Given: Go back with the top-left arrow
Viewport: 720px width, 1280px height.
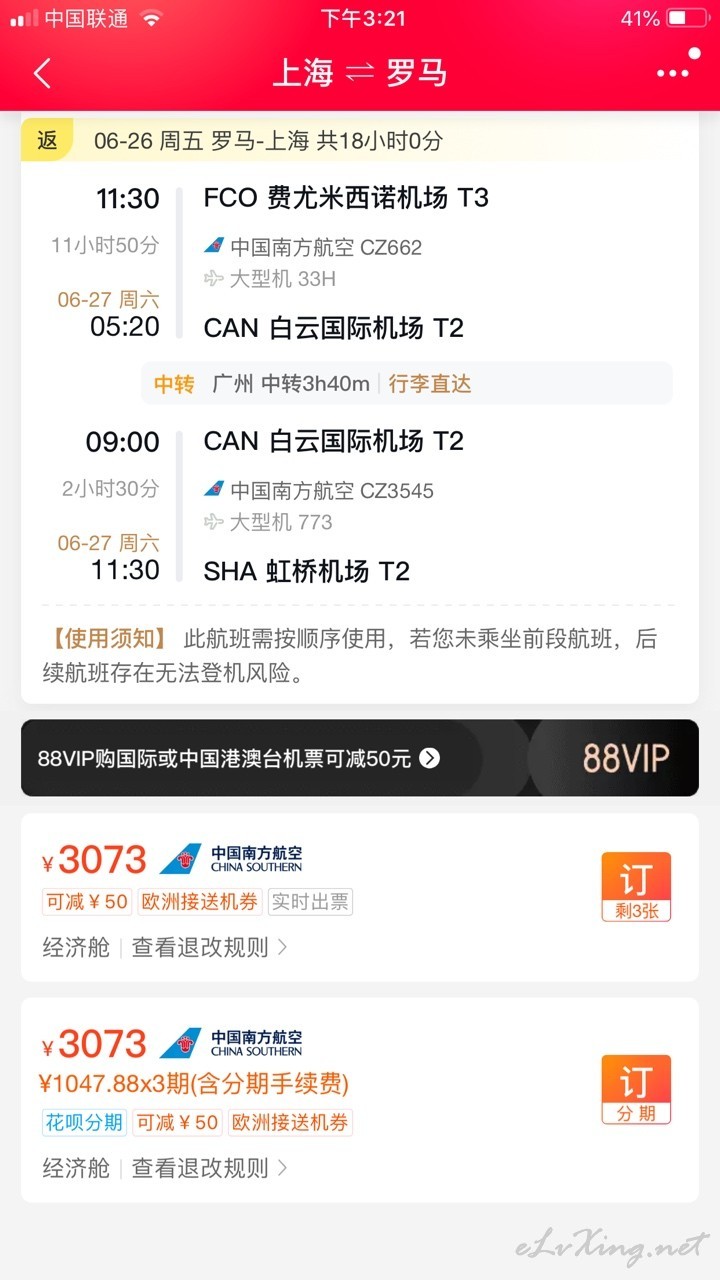Looking at the screenshot, I should 42,73.
